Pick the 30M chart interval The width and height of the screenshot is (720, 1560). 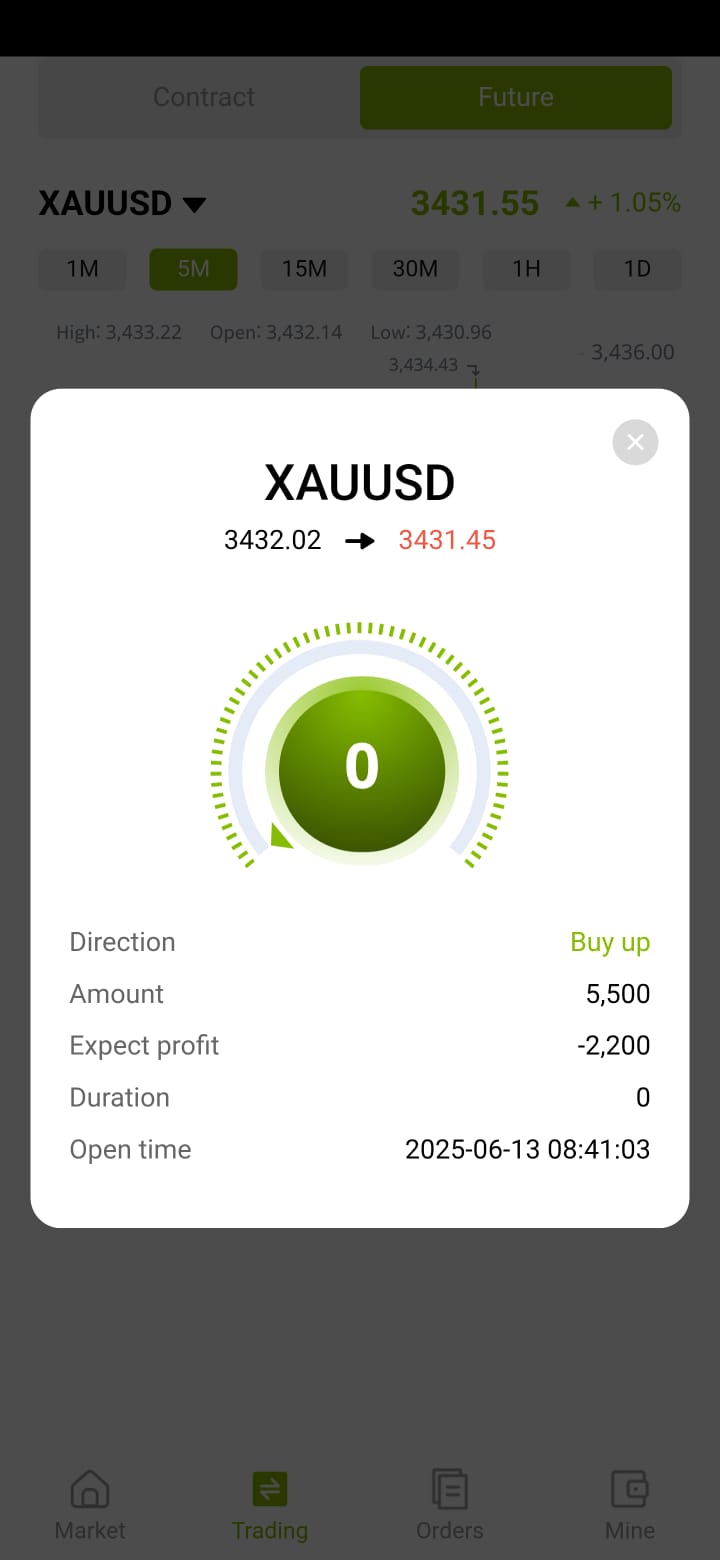415,269
